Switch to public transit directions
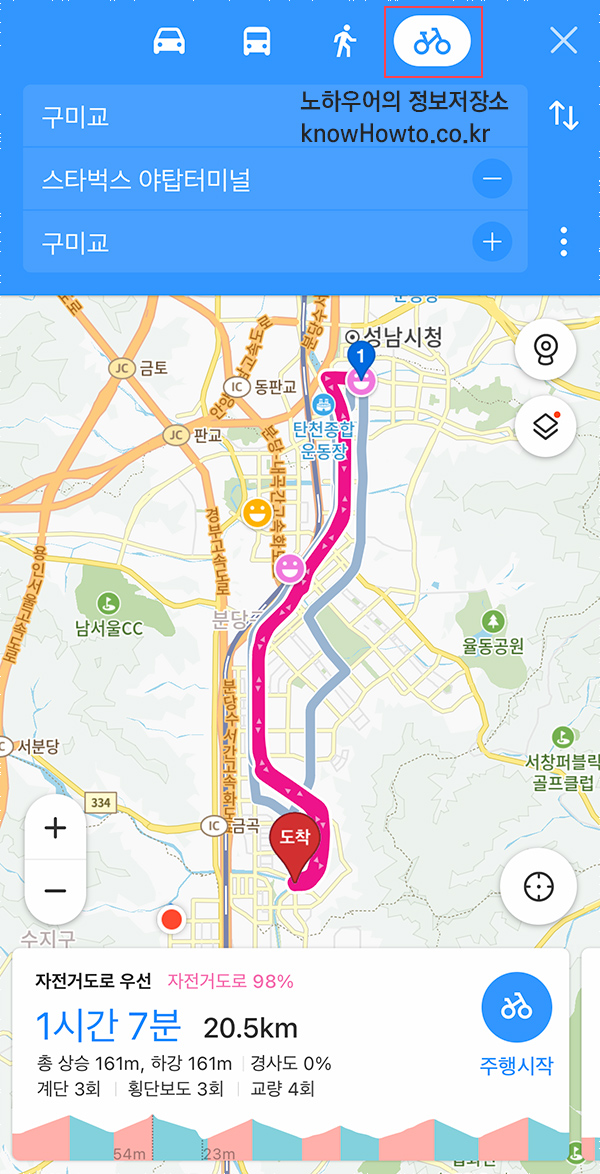 (257, 42)
